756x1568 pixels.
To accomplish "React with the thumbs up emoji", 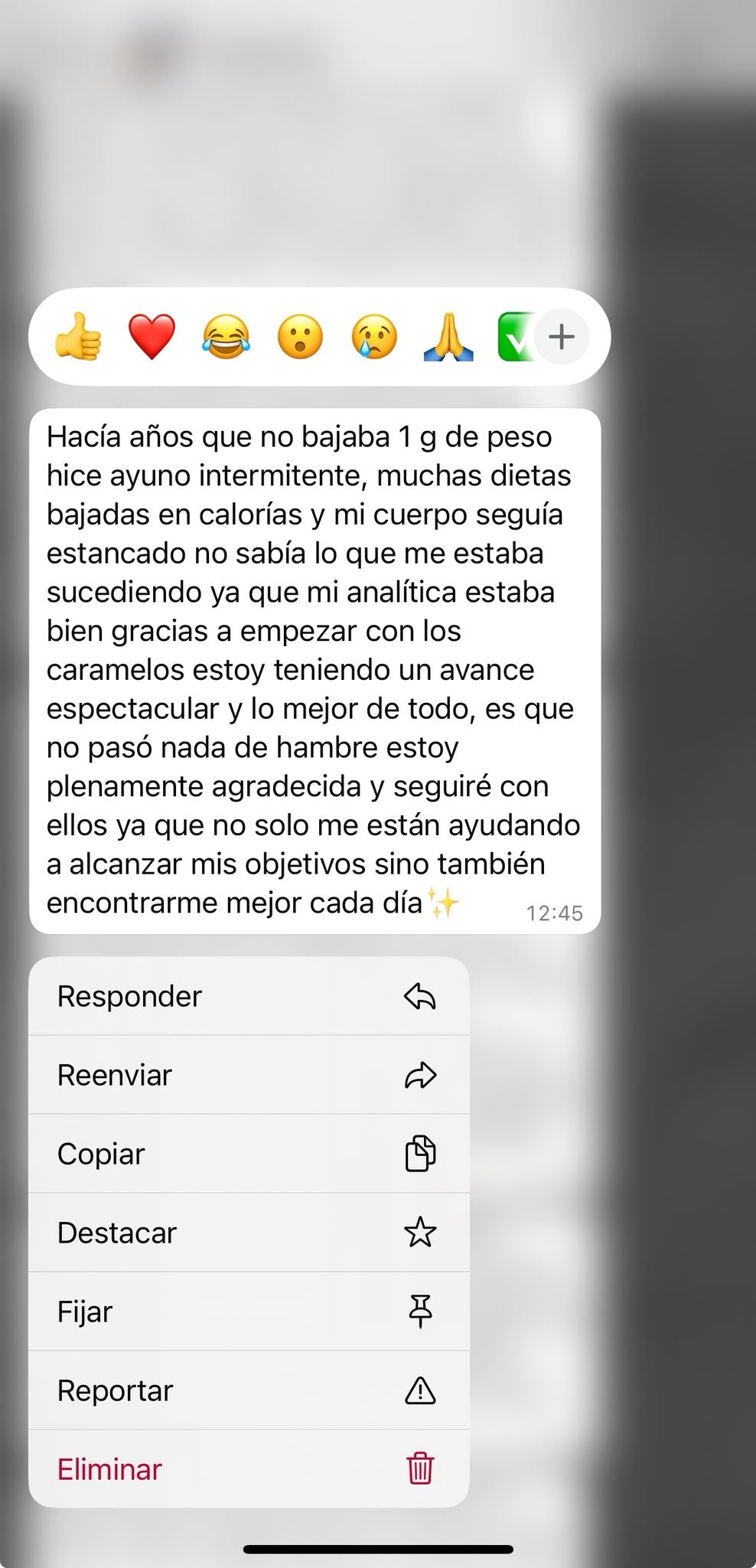I will pos(78,337).
